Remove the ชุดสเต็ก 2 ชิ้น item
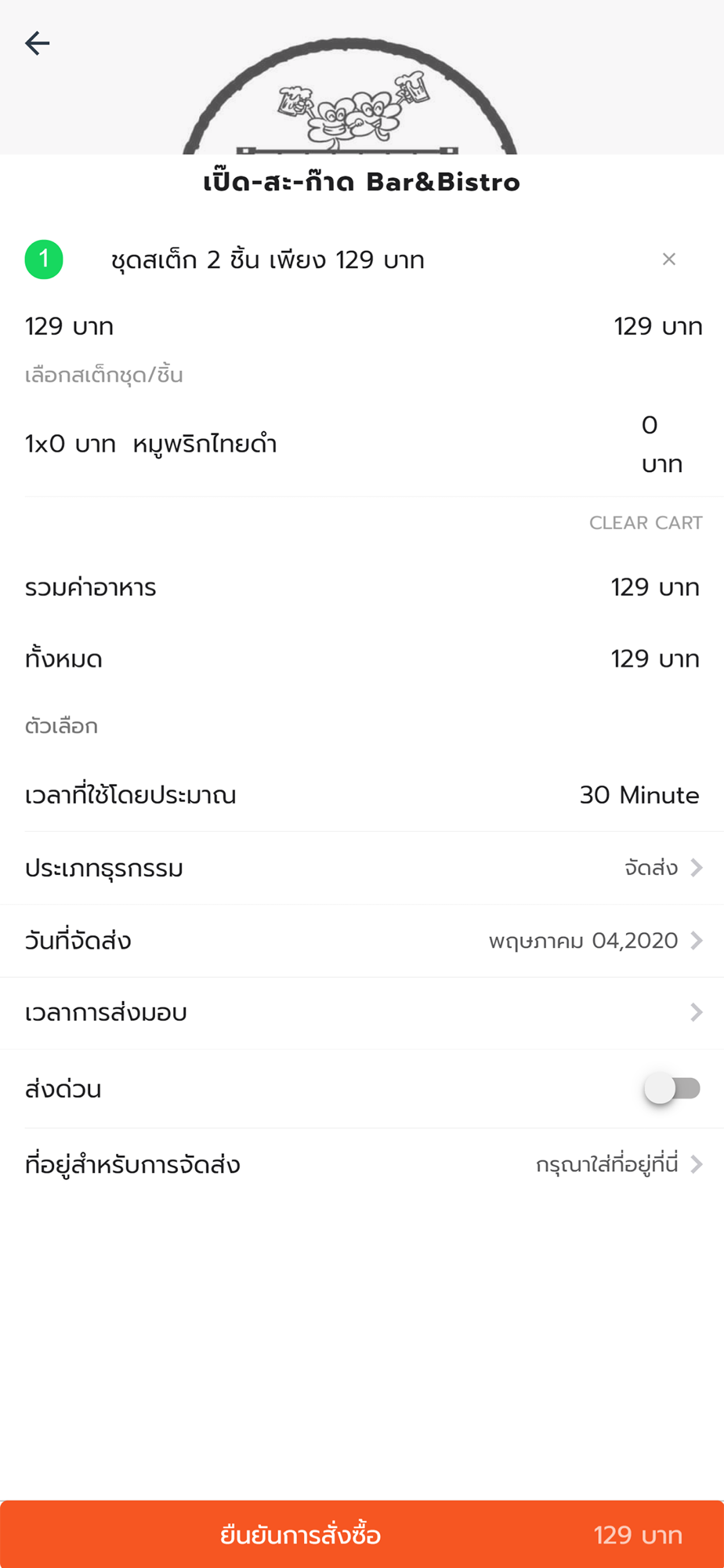The height and width of the screenshot is (1568, 724). tap(668, 260)
